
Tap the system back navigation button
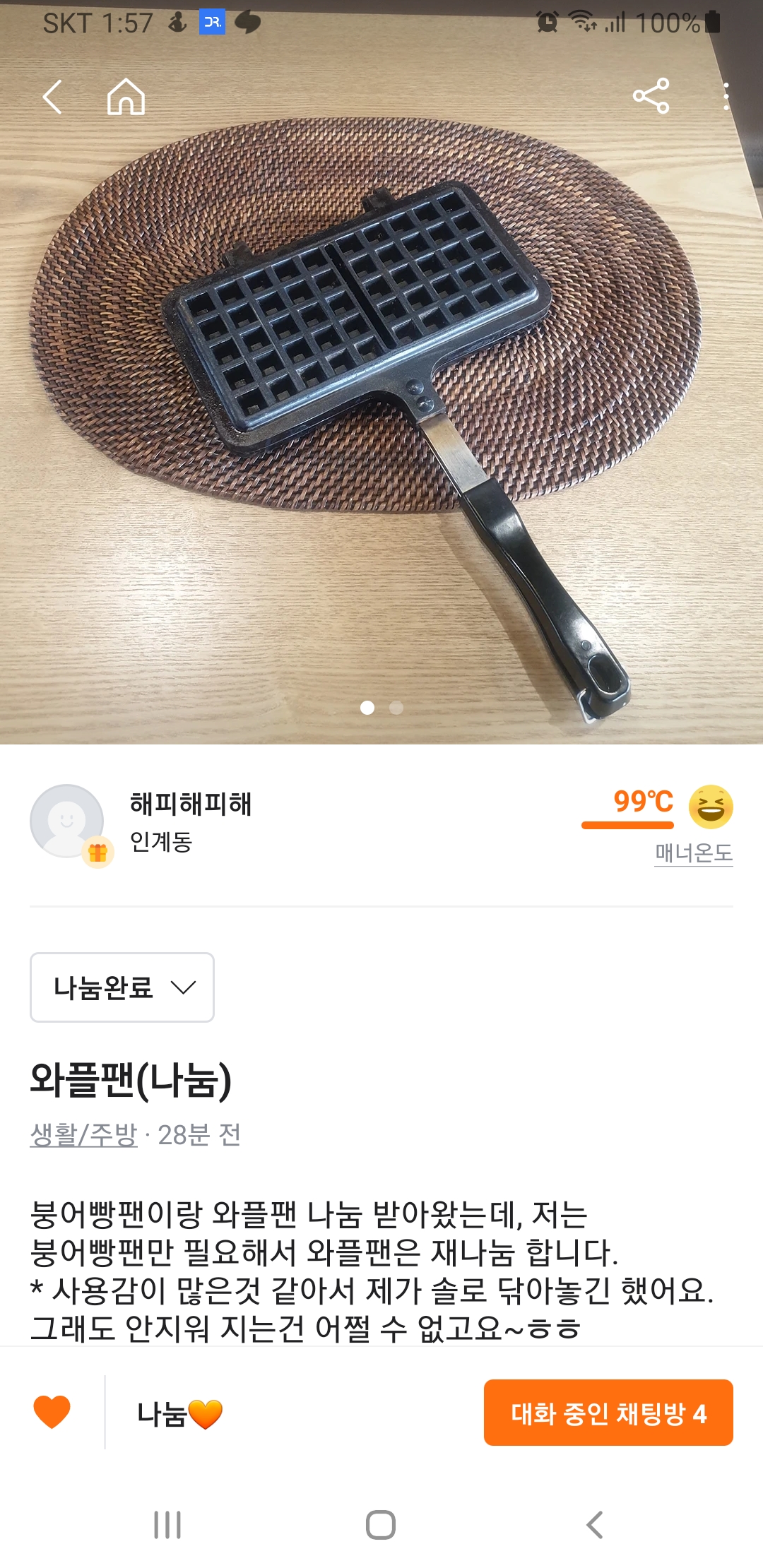click(x=595, y=1525)
